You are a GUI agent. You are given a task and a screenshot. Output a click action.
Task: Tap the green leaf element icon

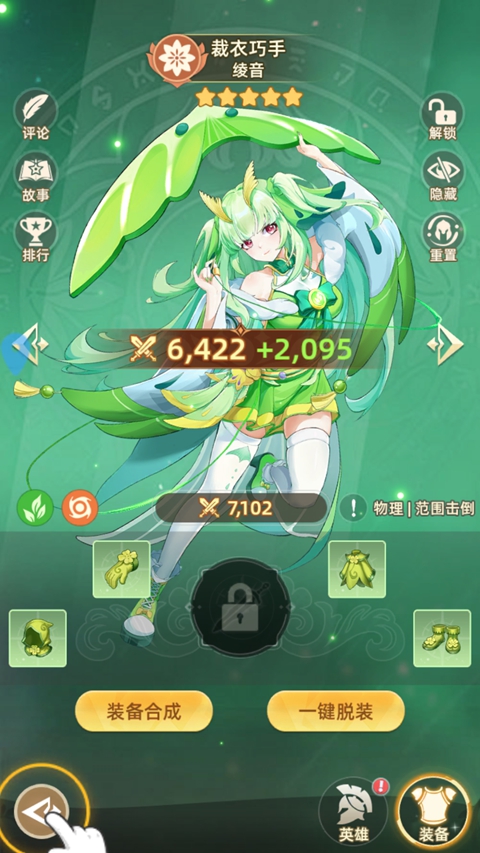pyautogui.click(x=35, y=508)
